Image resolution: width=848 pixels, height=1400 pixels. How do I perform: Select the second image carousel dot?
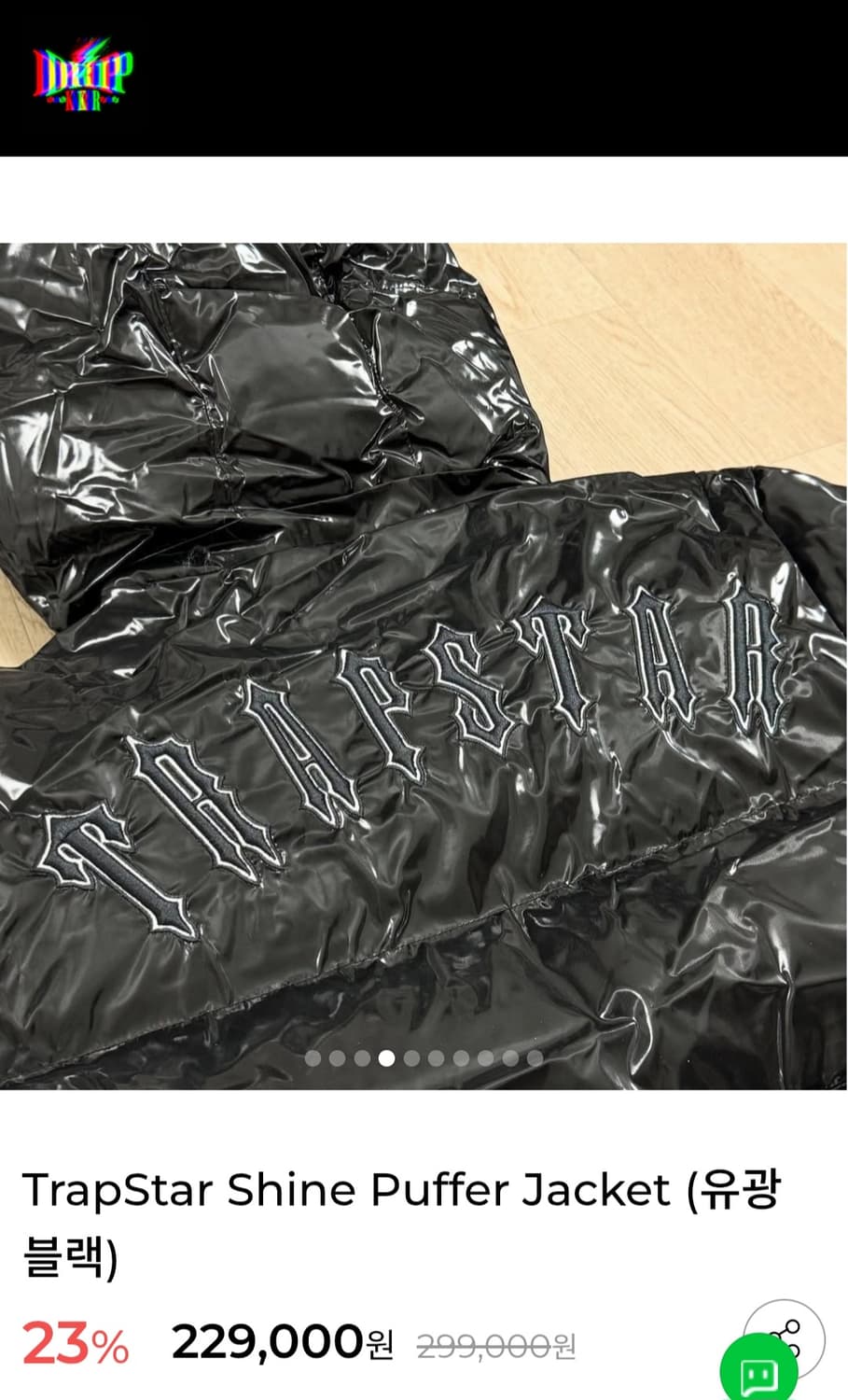click(339, 1060)
